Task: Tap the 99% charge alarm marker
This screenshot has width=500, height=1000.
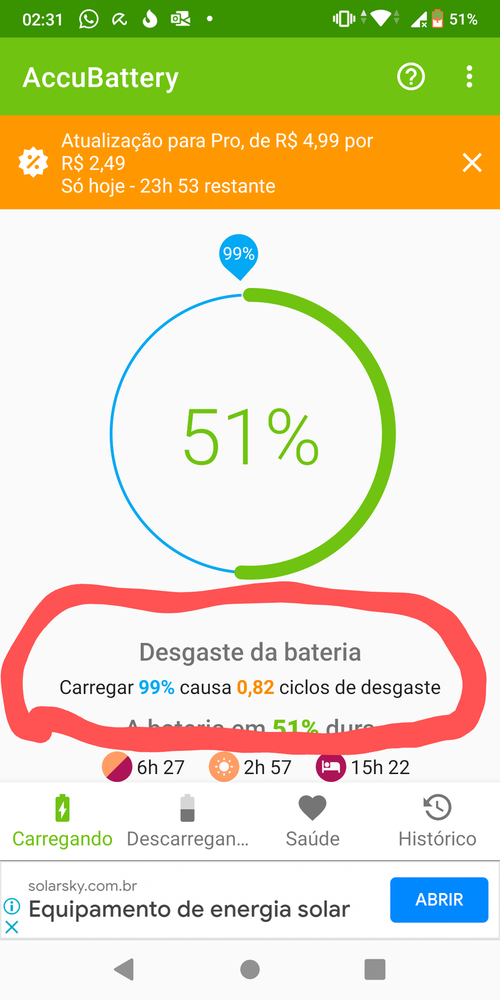Action: pos(239,256)
